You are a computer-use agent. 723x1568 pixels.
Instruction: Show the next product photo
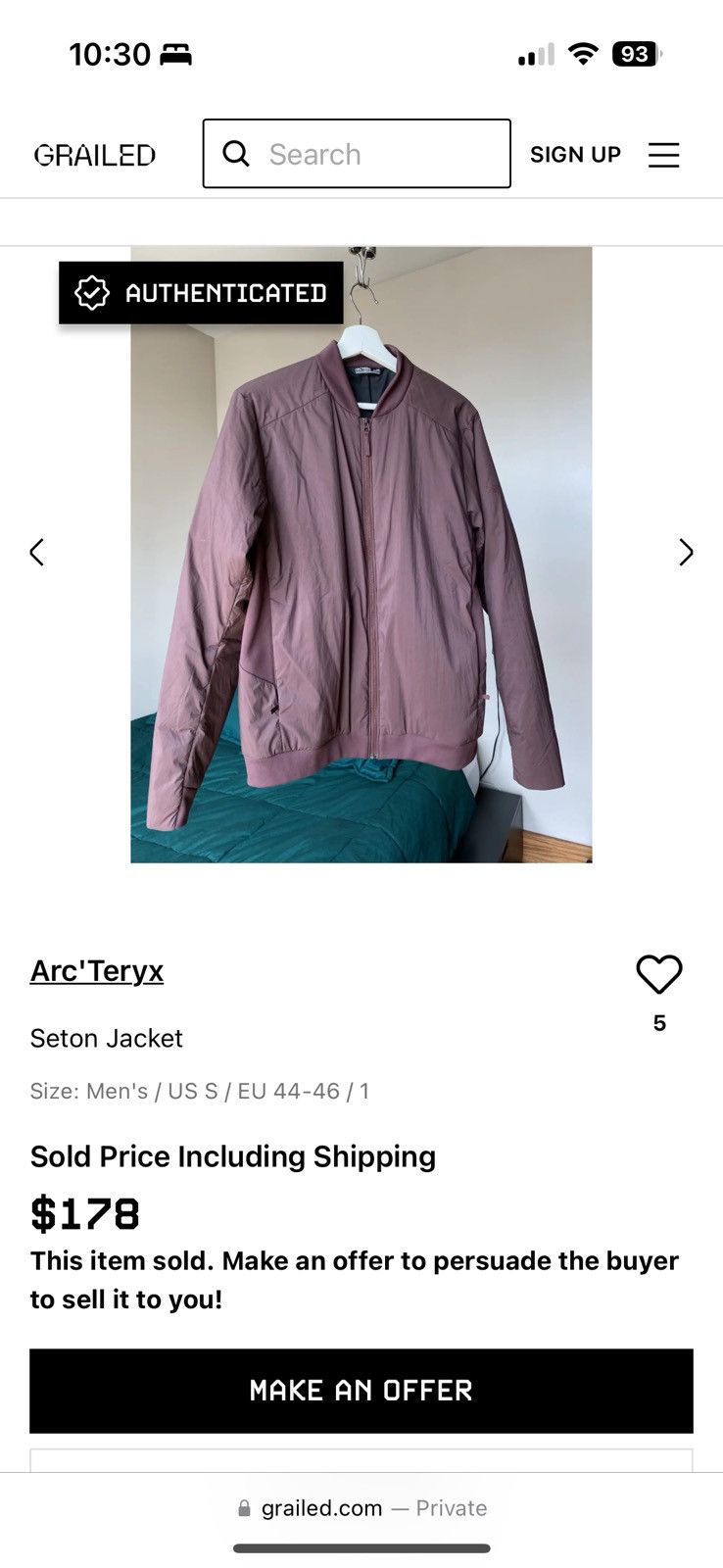[x=686, y=553]
